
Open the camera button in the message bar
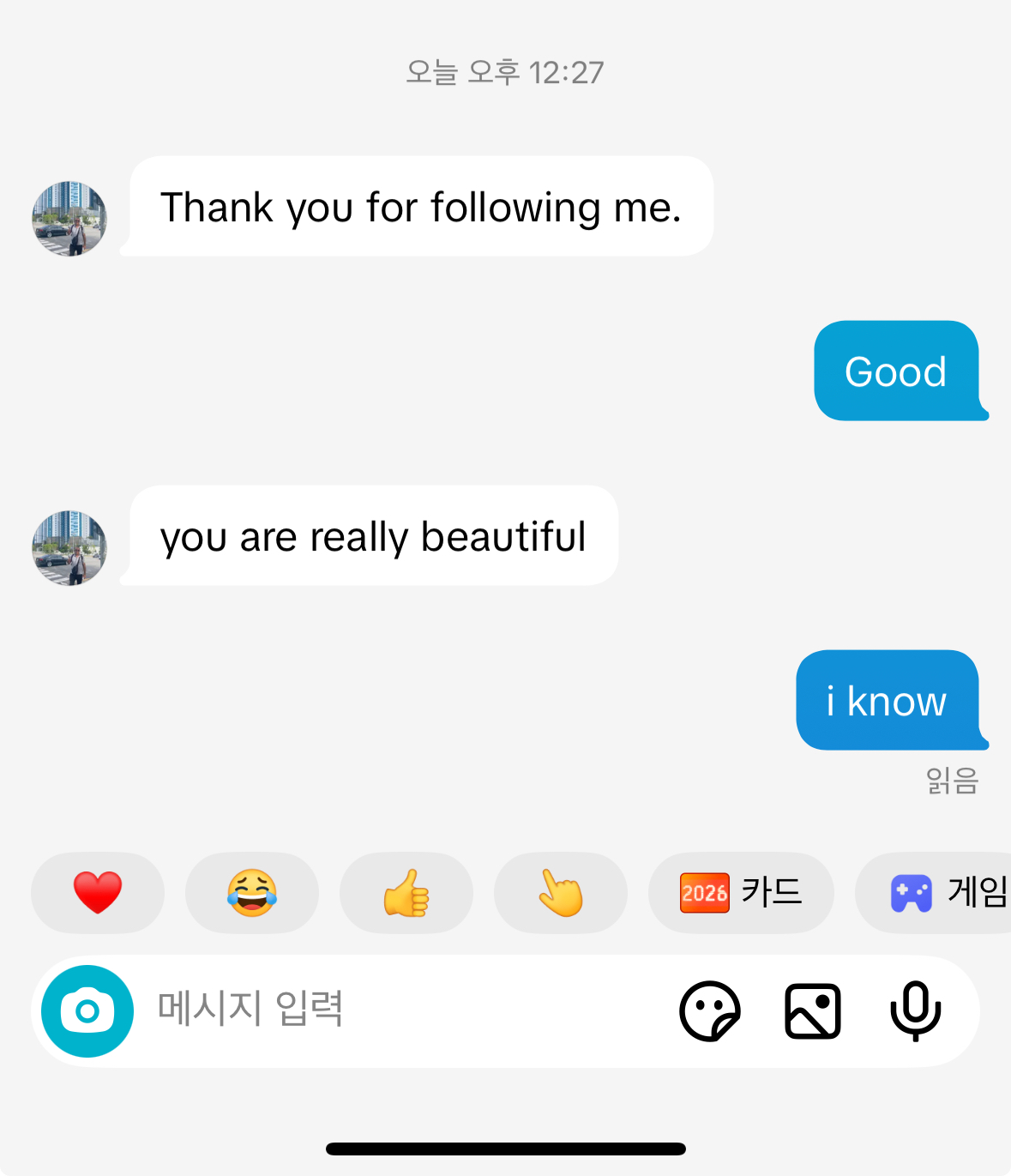(87, 1011)
